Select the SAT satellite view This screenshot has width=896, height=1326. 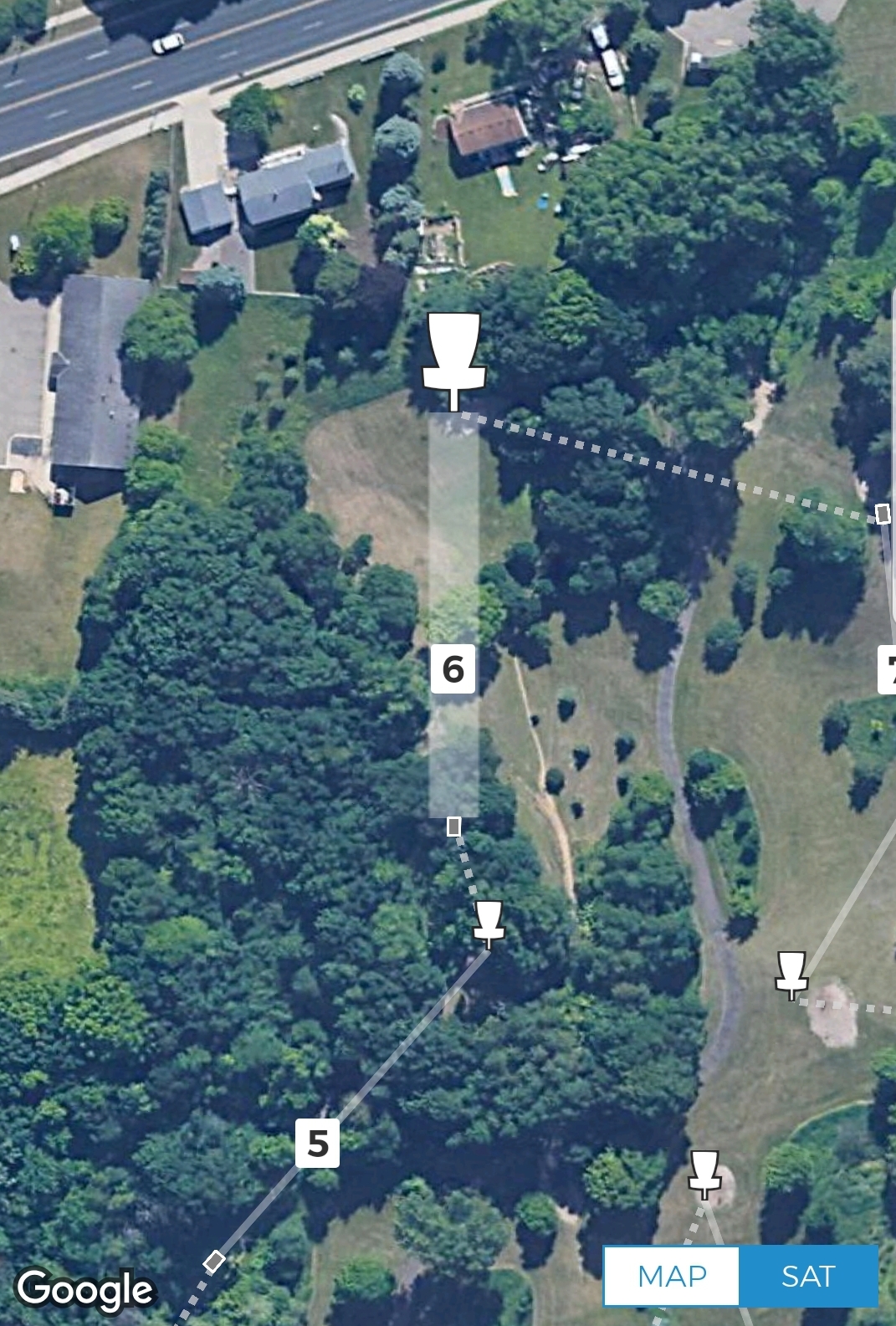(808, 1276)
